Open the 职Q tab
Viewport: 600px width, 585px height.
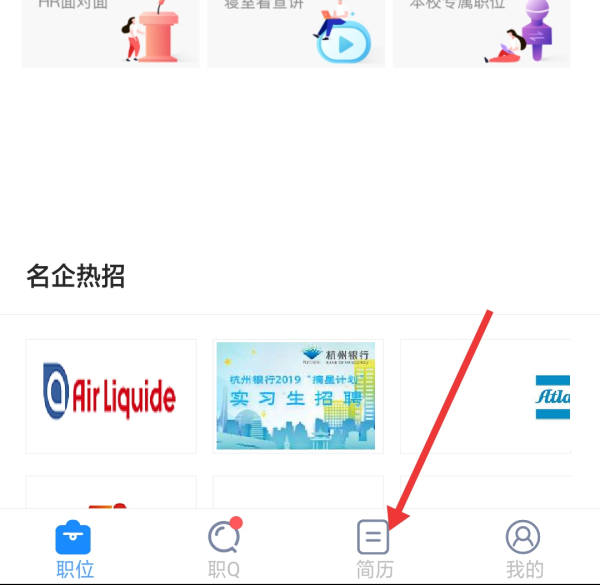(224, 547)
